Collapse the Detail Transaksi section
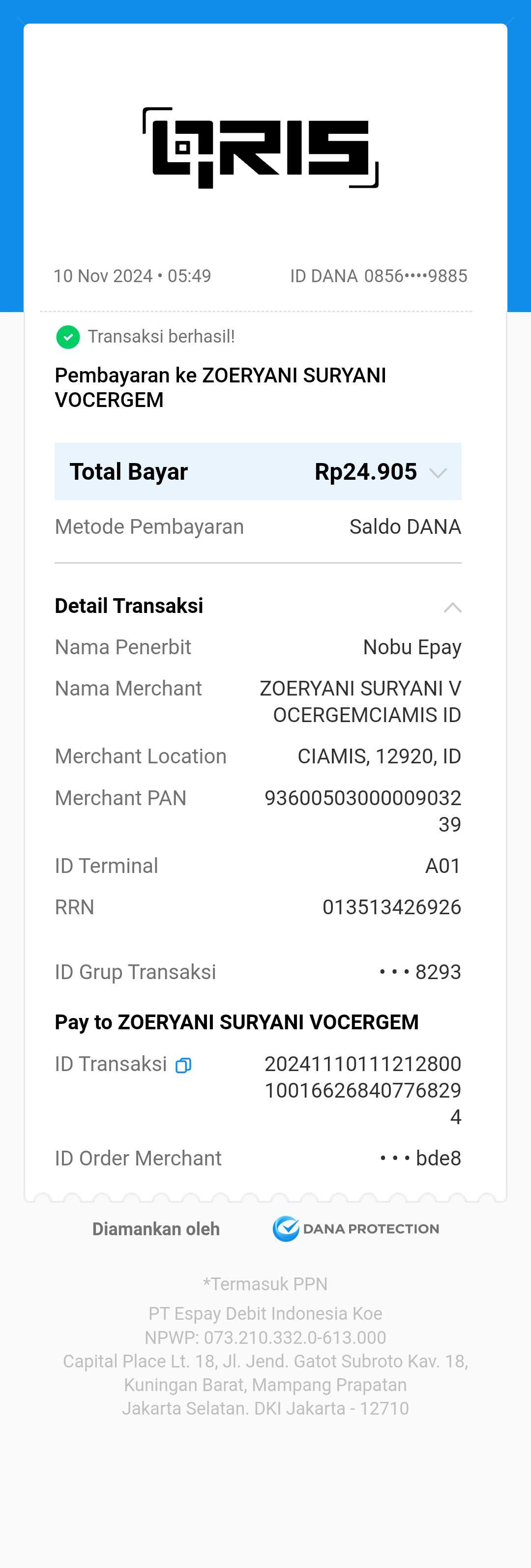 [452, 607]
